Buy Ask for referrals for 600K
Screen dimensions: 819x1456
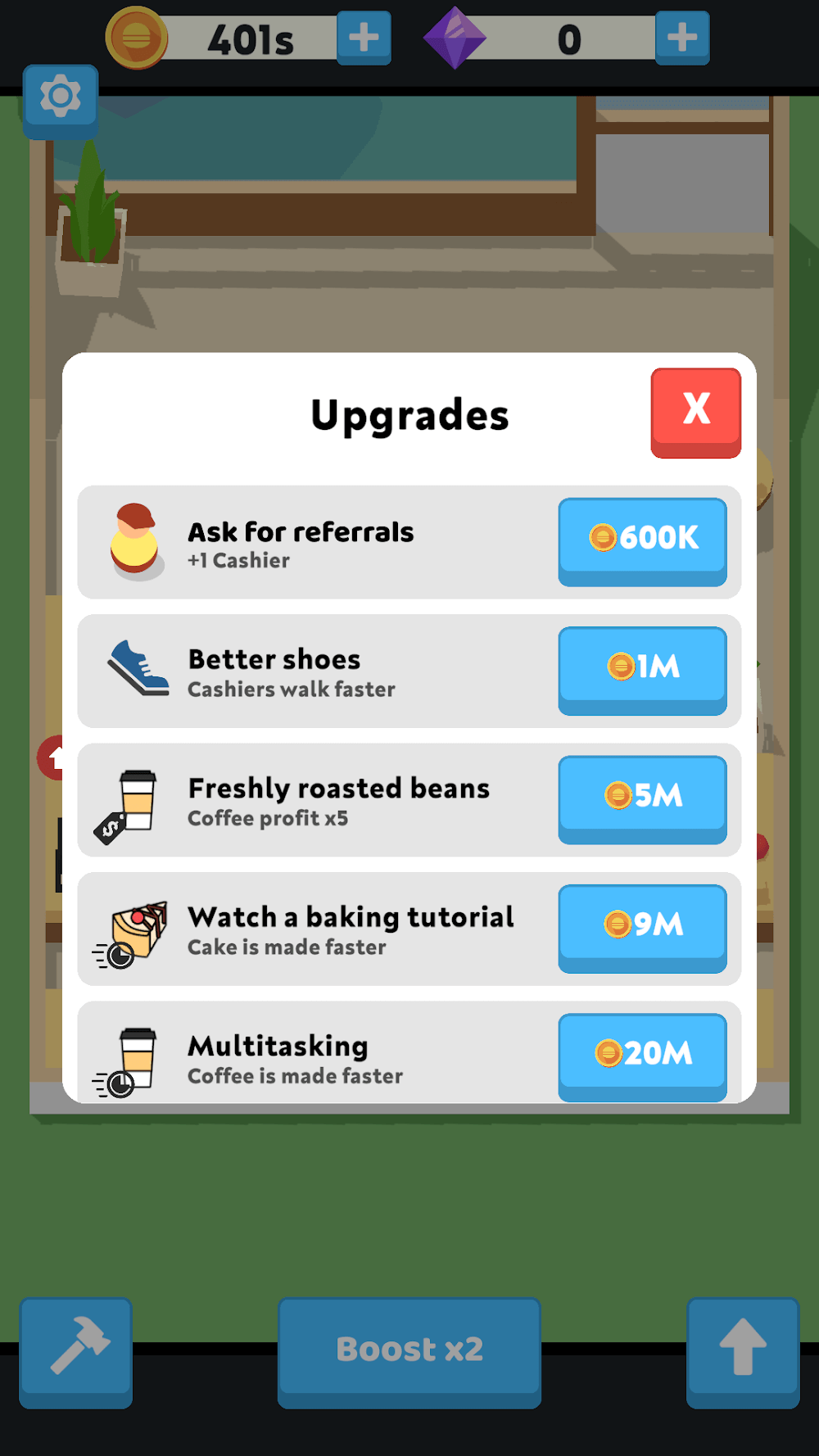[x=642, y=539]
